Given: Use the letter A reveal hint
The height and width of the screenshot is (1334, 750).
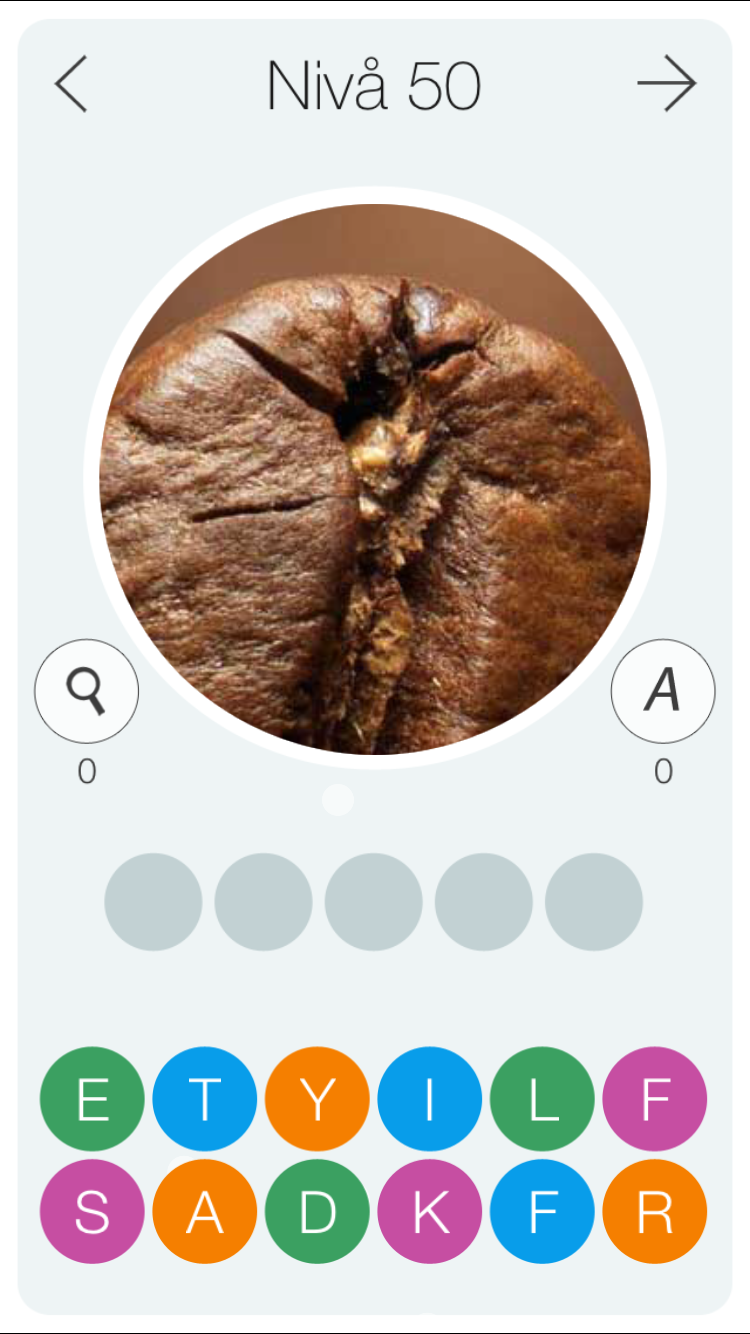Looking at the screenshot, I should pos(663,691).
